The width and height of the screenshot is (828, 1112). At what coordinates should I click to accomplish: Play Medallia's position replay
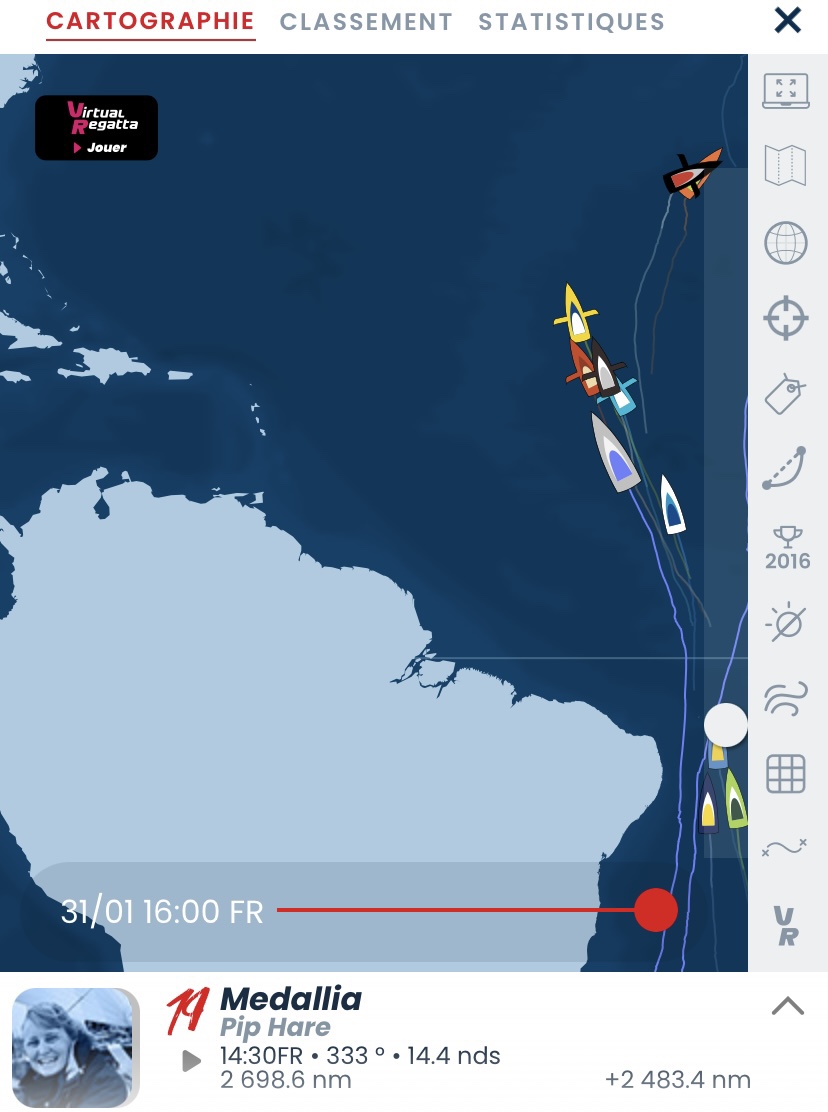coord(191,1061)
